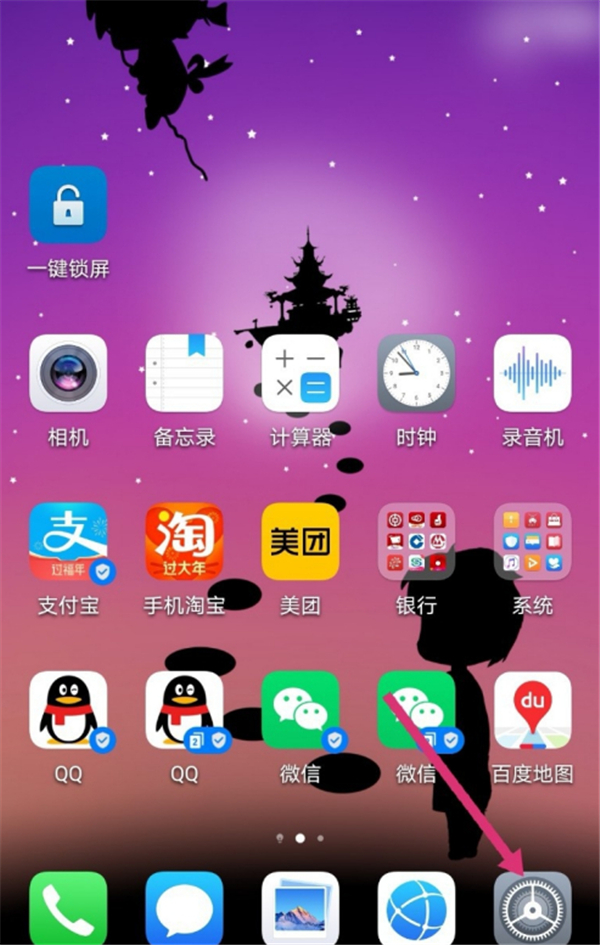The width and height of the screenshot is (600, 945).
Task: Expand the 银行 bank apps folder
Action: pos(416,542)
